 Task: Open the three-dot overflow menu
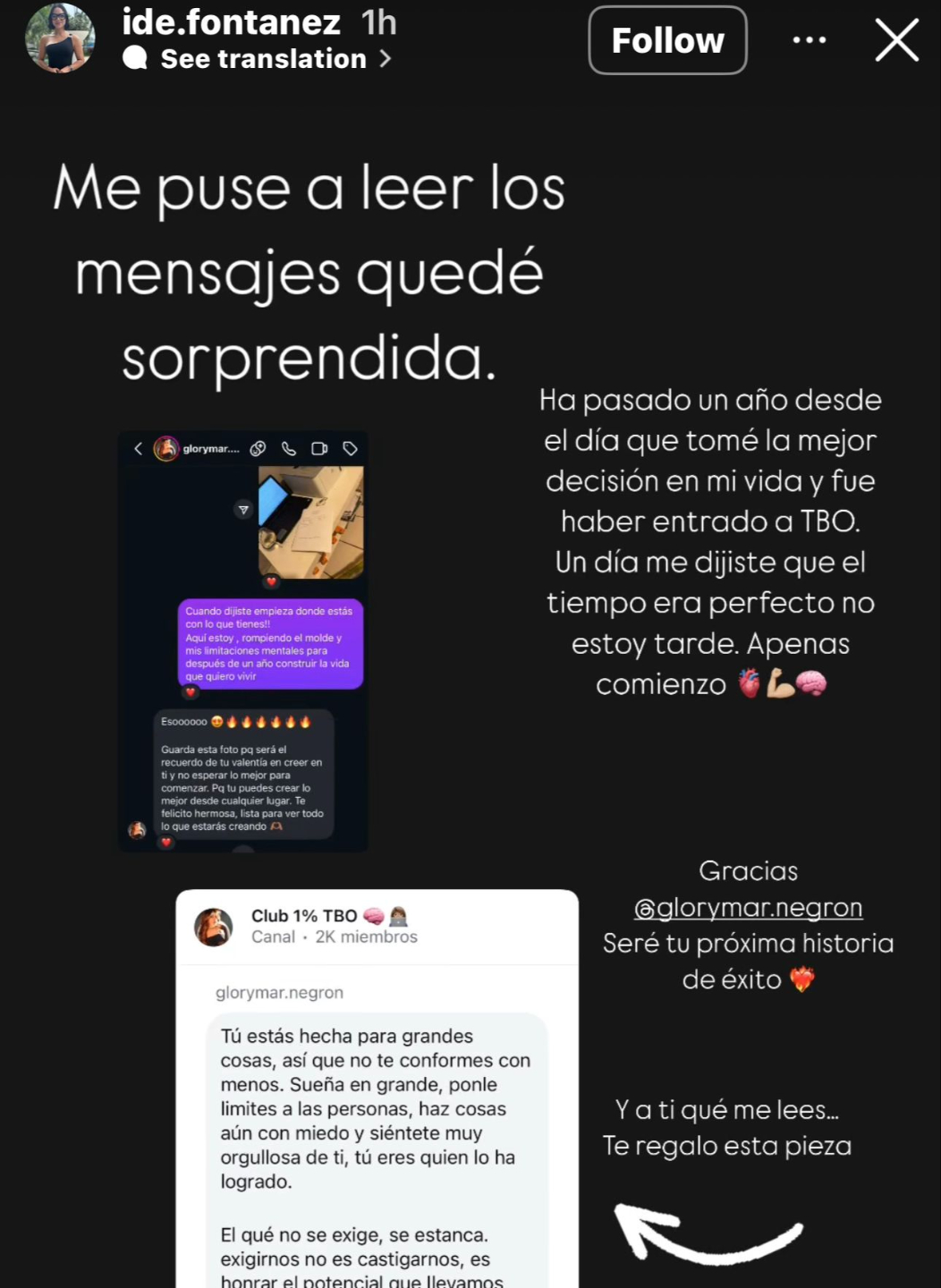tap(810, 40)
